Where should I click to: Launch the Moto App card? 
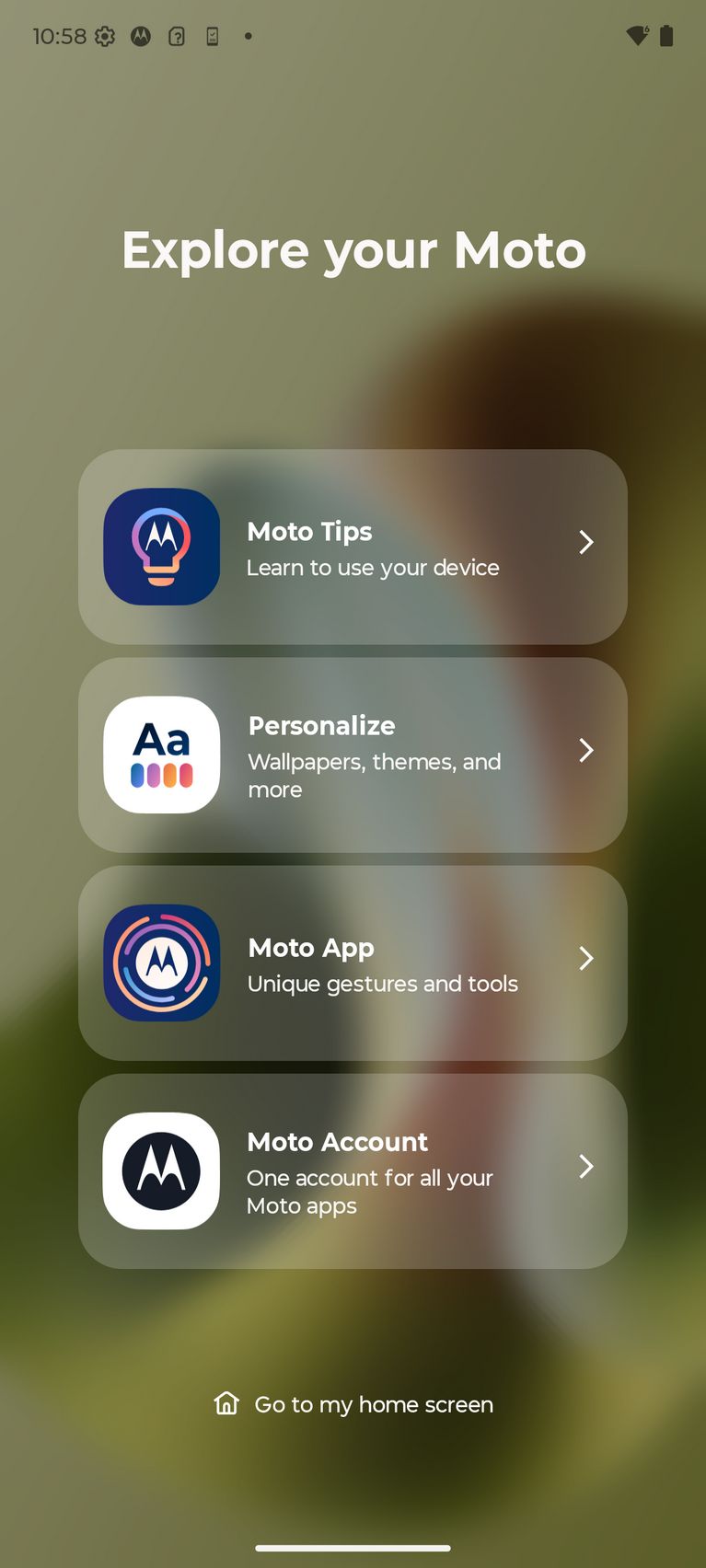353,963
